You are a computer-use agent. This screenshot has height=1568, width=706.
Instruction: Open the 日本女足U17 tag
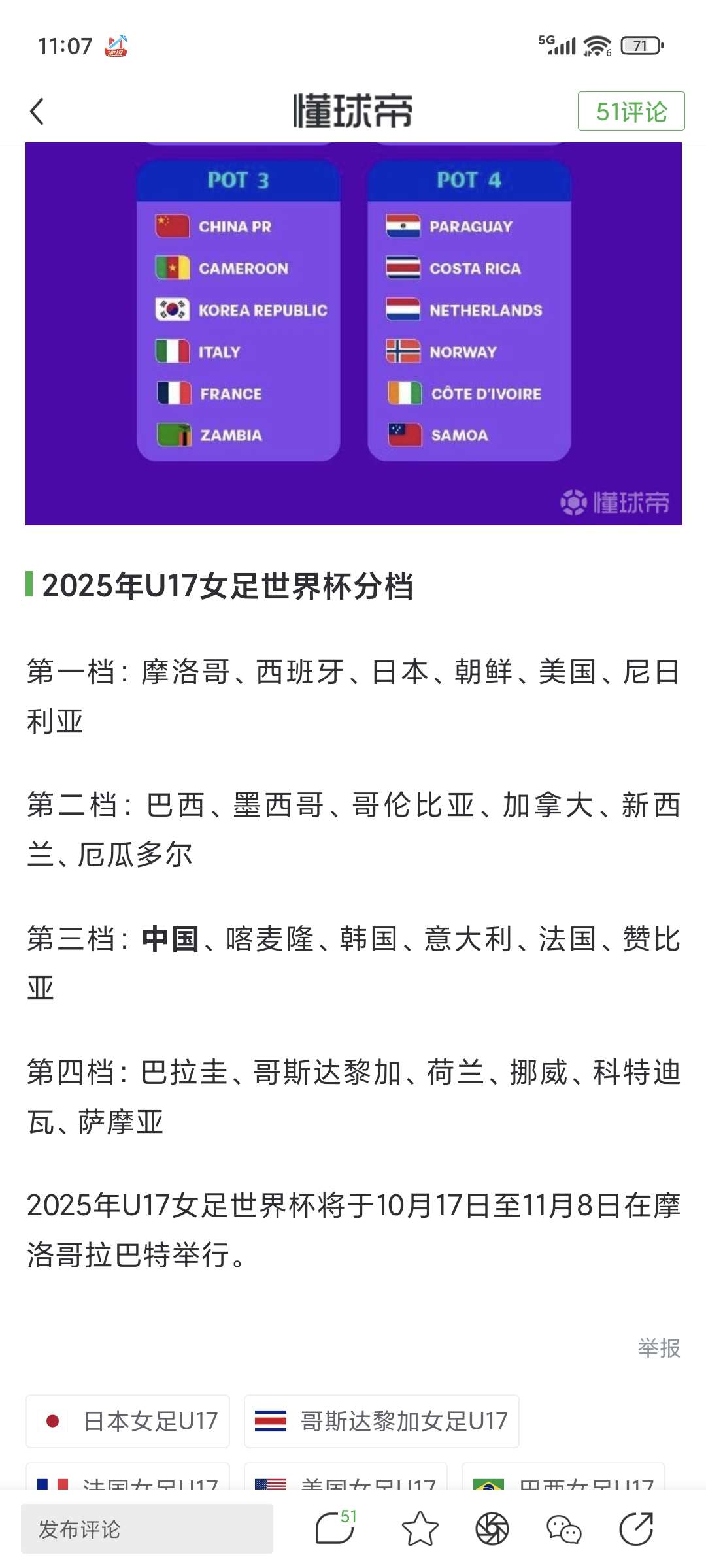coord(128,1422)
